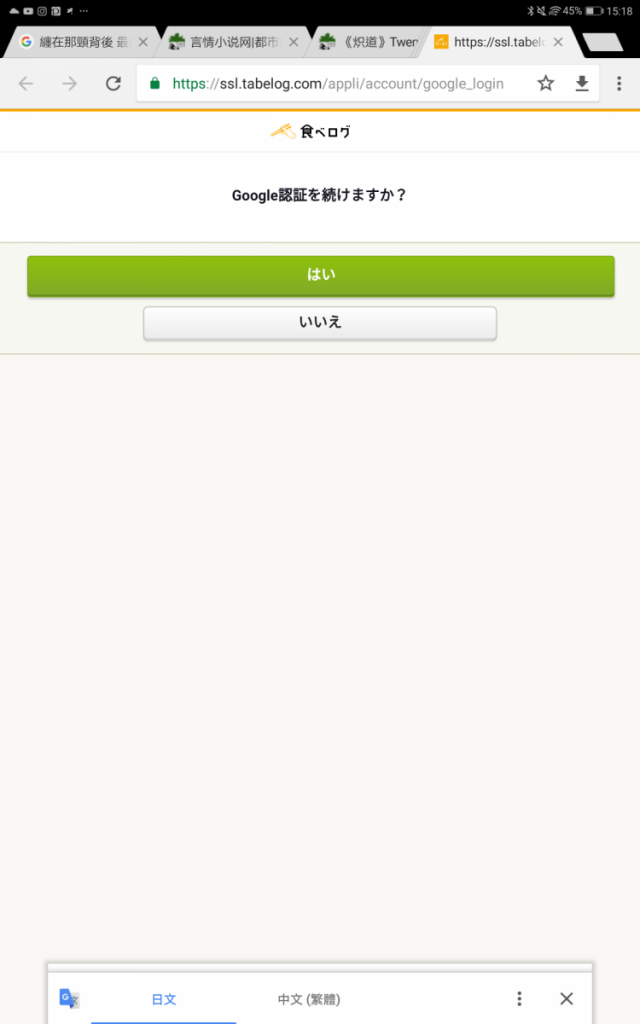The width and height of the screenshot is (640, 1024).
Task: Open a new browser tab
Action: point(602,42)
